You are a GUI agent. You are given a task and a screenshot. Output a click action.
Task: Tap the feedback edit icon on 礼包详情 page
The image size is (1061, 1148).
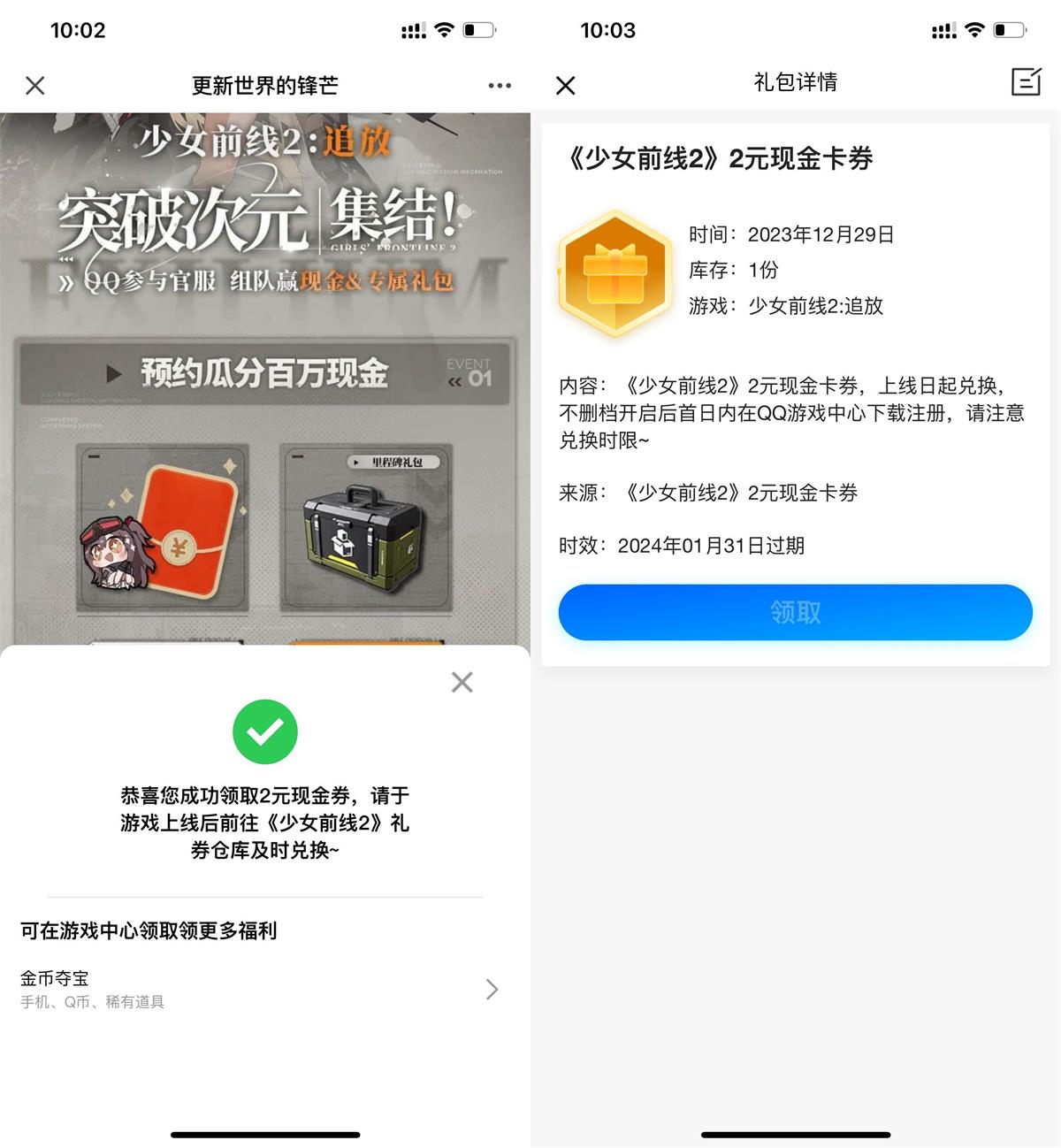[x=1025, y=82]
